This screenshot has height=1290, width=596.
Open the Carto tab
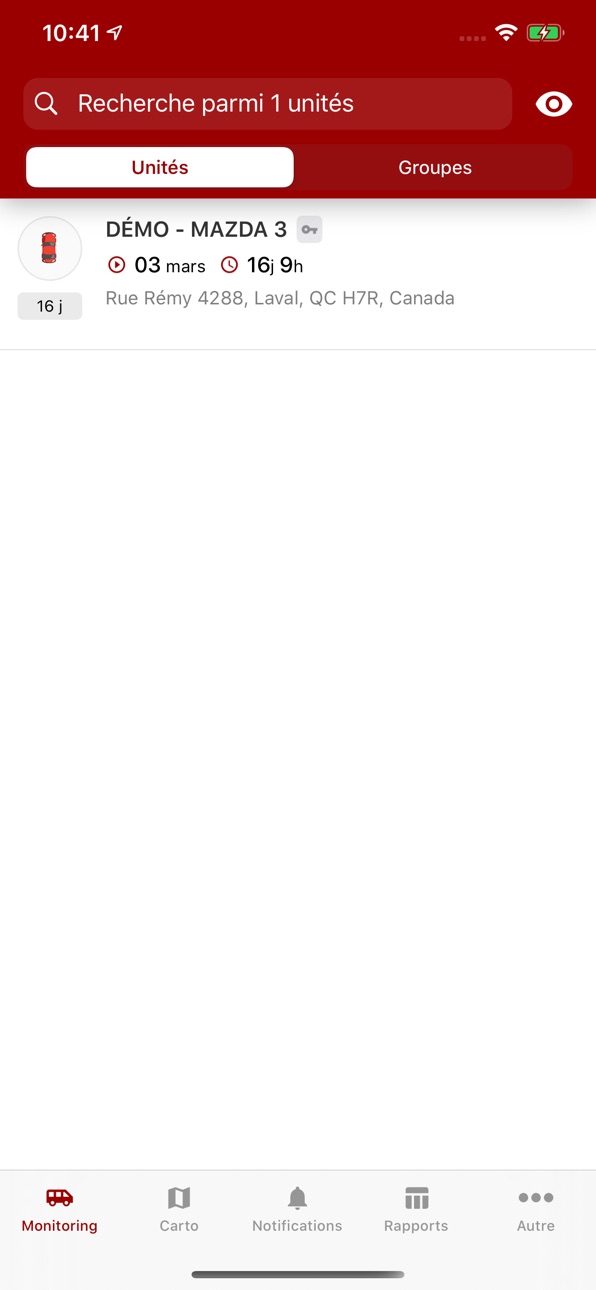[x=179, y=1210]
